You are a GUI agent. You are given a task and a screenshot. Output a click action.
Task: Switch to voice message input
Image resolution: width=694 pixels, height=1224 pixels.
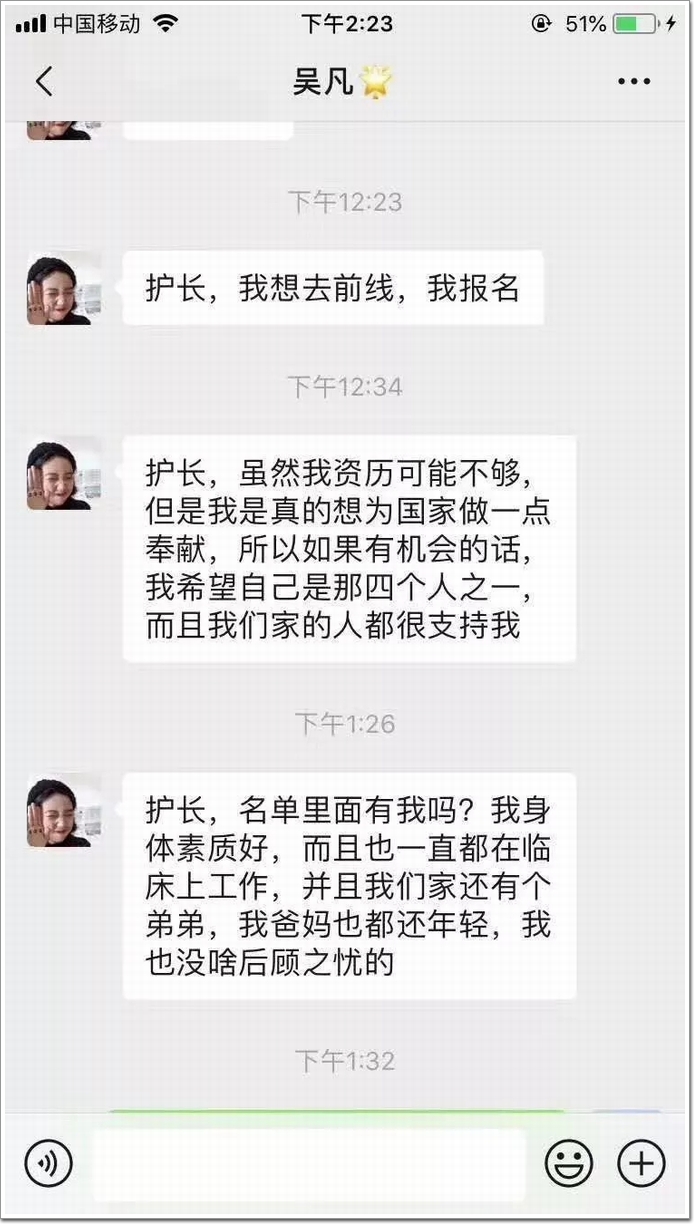(48, 1163)
